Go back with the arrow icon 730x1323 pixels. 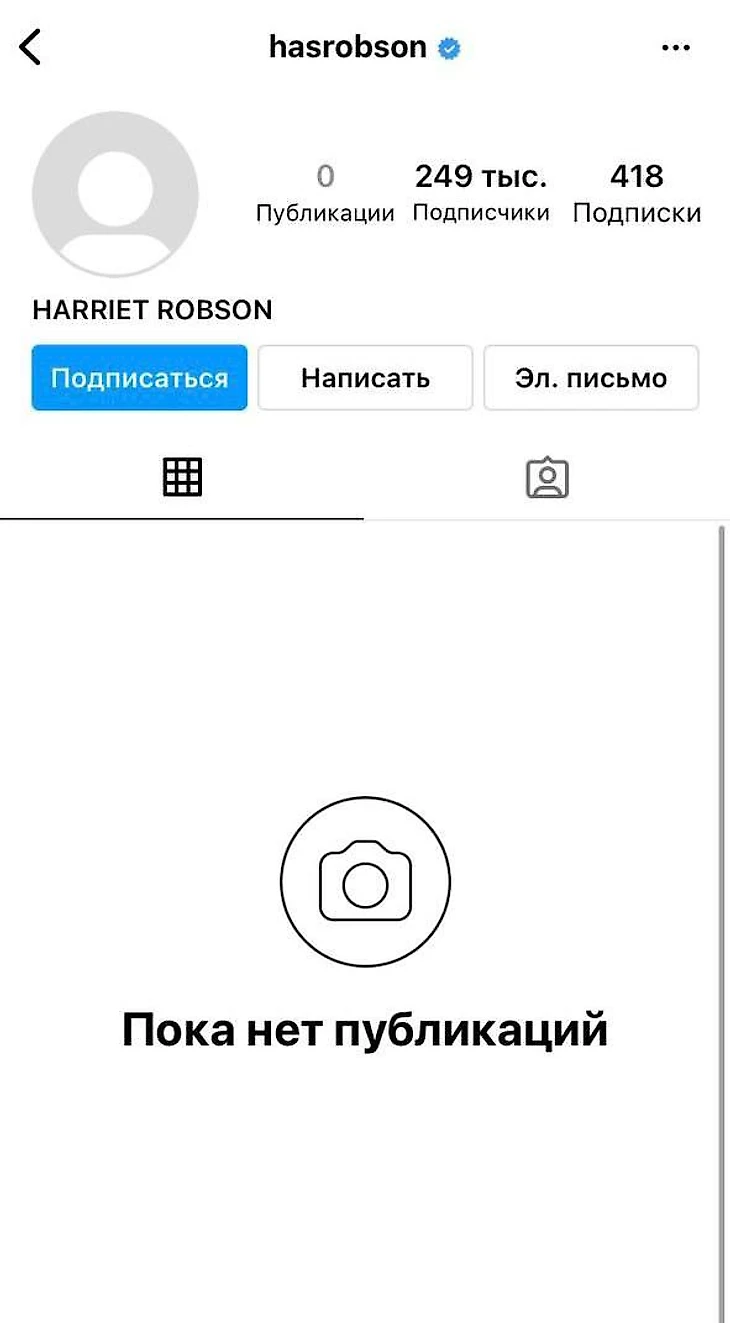[x=31, y=47]
